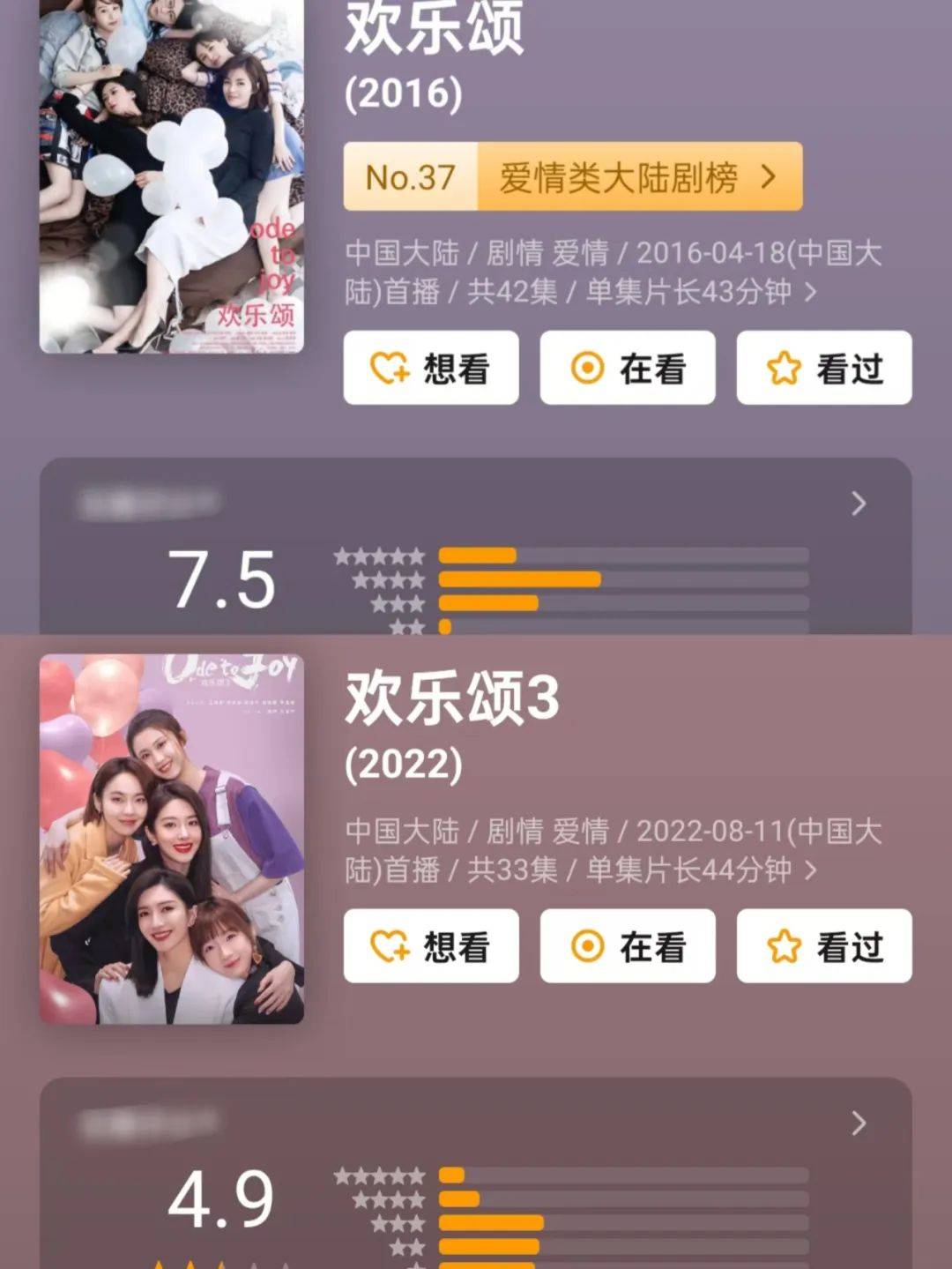Mark 欢乐颂 (2016) as 看过
The image size is (952, 1269).
click(x=824, y=368)
